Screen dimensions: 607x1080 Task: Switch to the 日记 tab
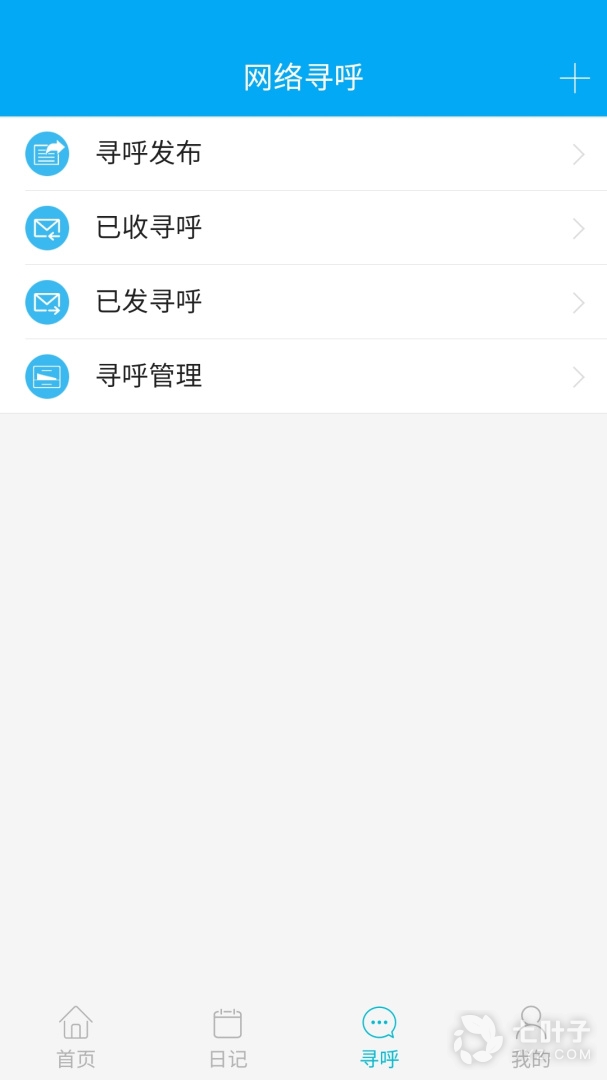coord(228,1036)
